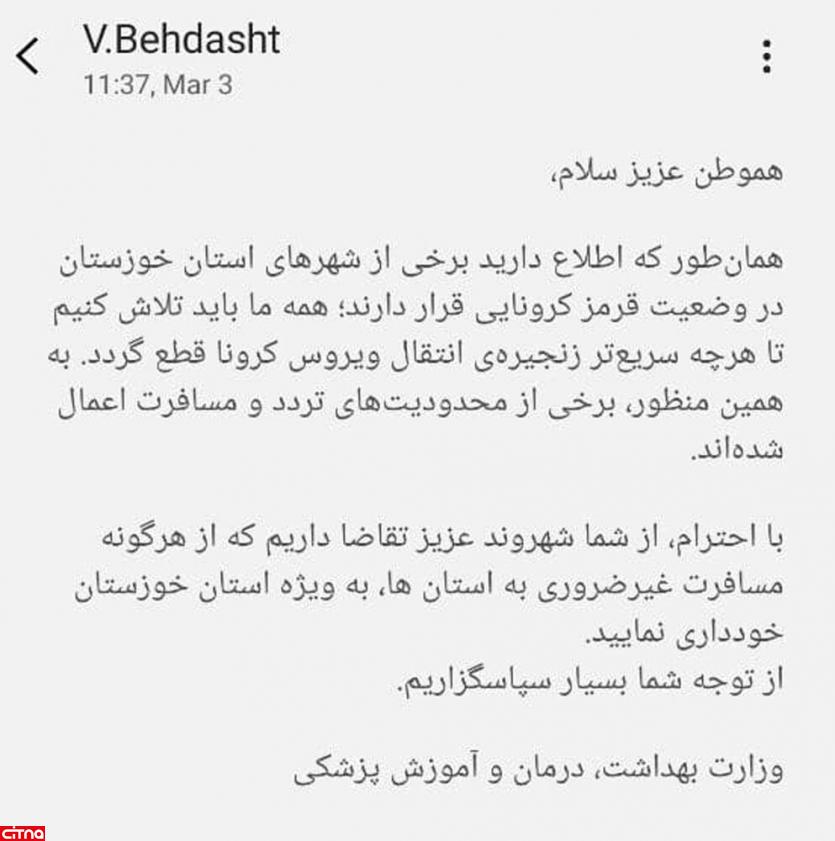Go back from the V.Behdasht message
The image size is (835, 841).
pyautogui.click(x=29, y=56)
